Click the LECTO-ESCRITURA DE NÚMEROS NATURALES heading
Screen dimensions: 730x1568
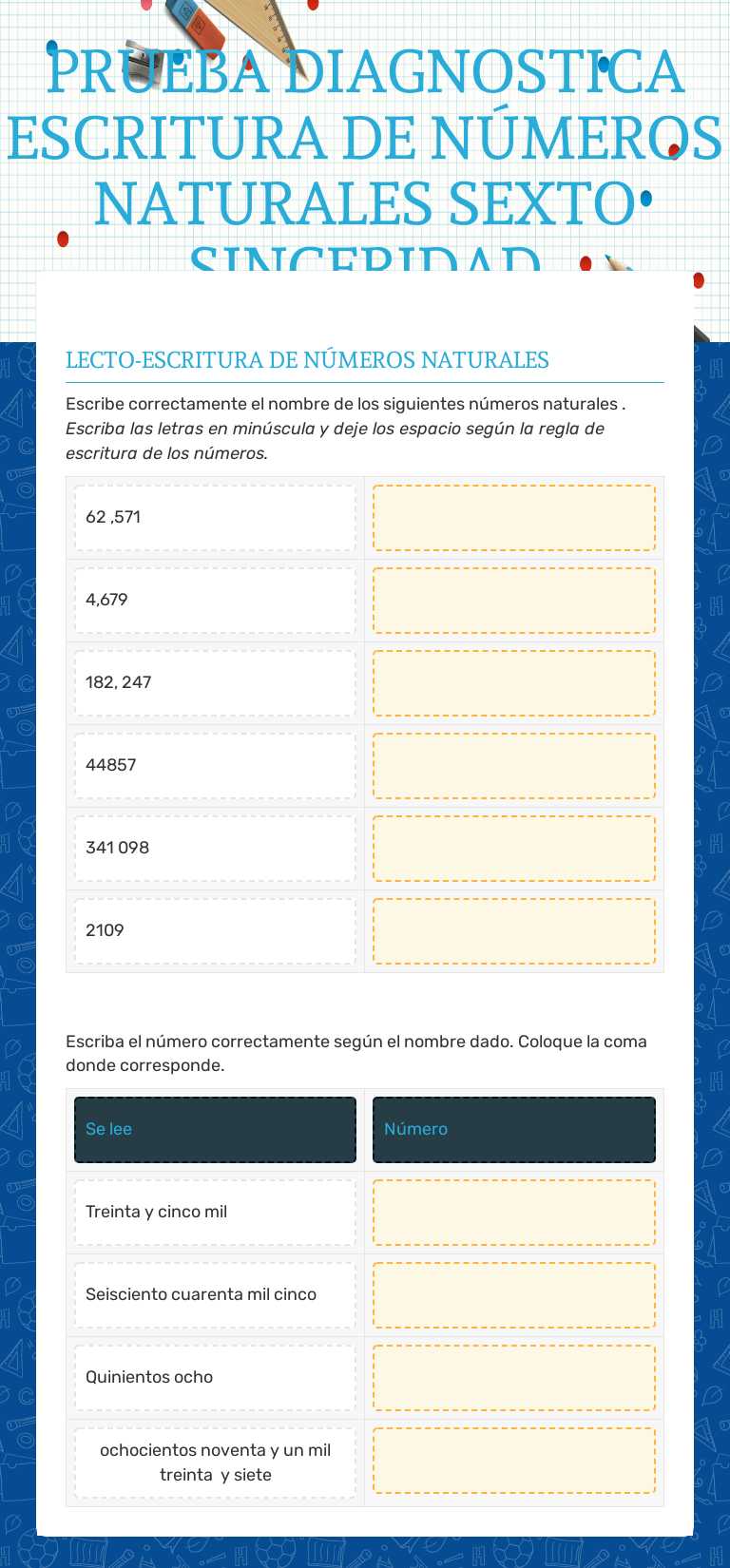307,361
